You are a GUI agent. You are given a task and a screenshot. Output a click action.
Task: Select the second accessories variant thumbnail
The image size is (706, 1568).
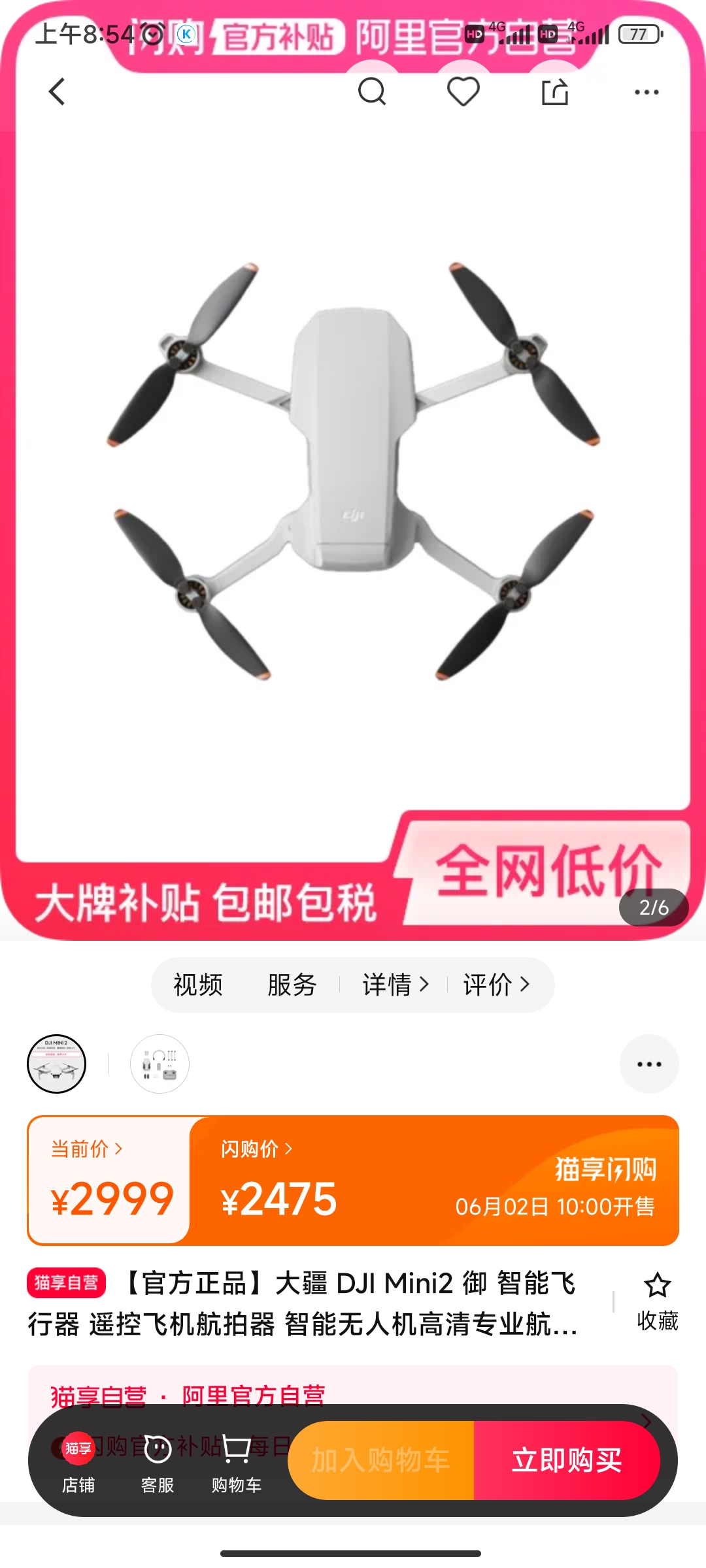point(160,1064)
